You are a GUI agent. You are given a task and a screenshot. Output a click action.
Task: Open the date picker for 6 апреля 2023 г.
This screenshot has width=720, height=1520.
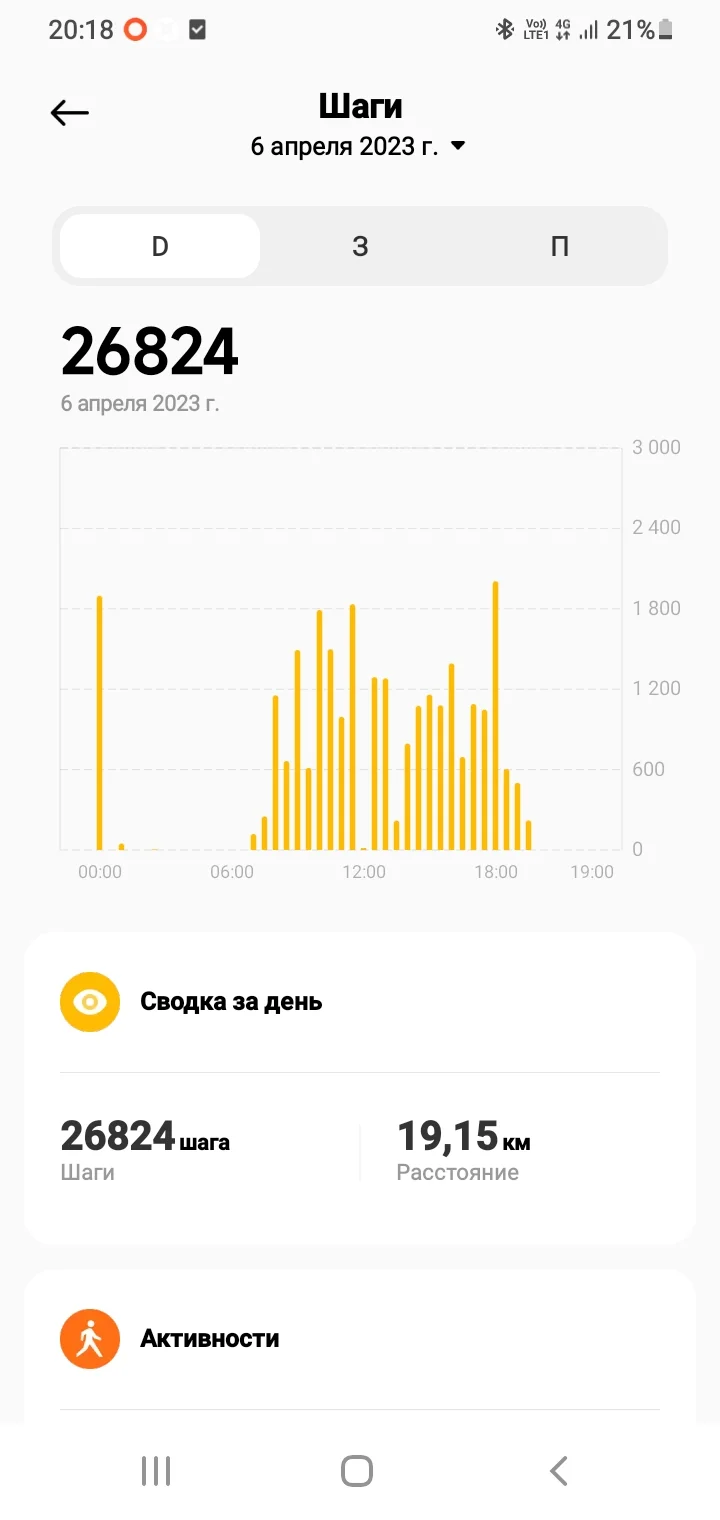(x=359, y=147)
